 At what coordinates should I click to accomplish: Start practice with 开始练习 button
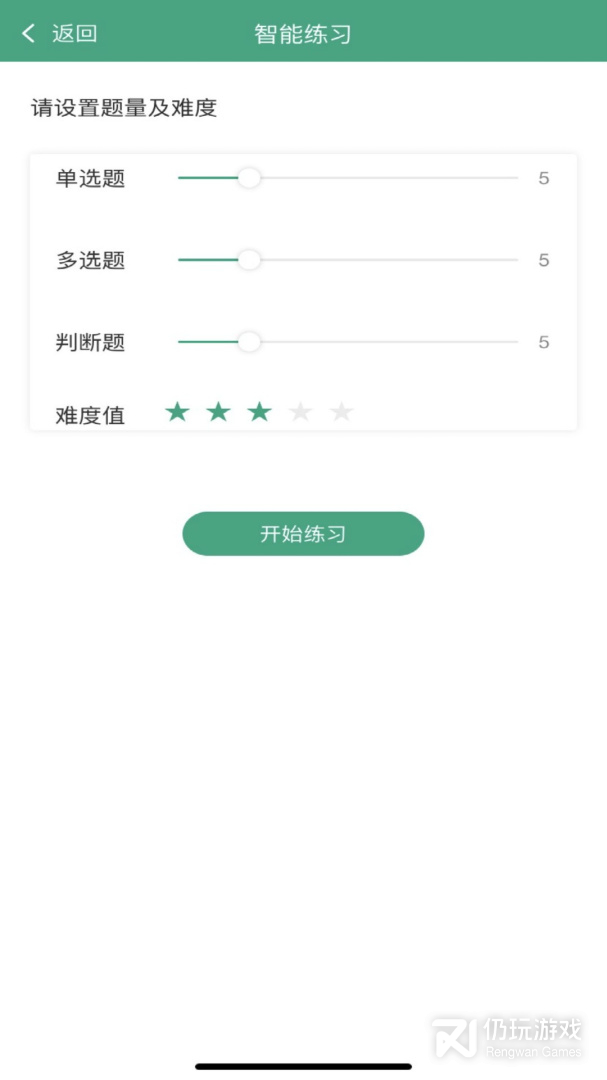303,534
